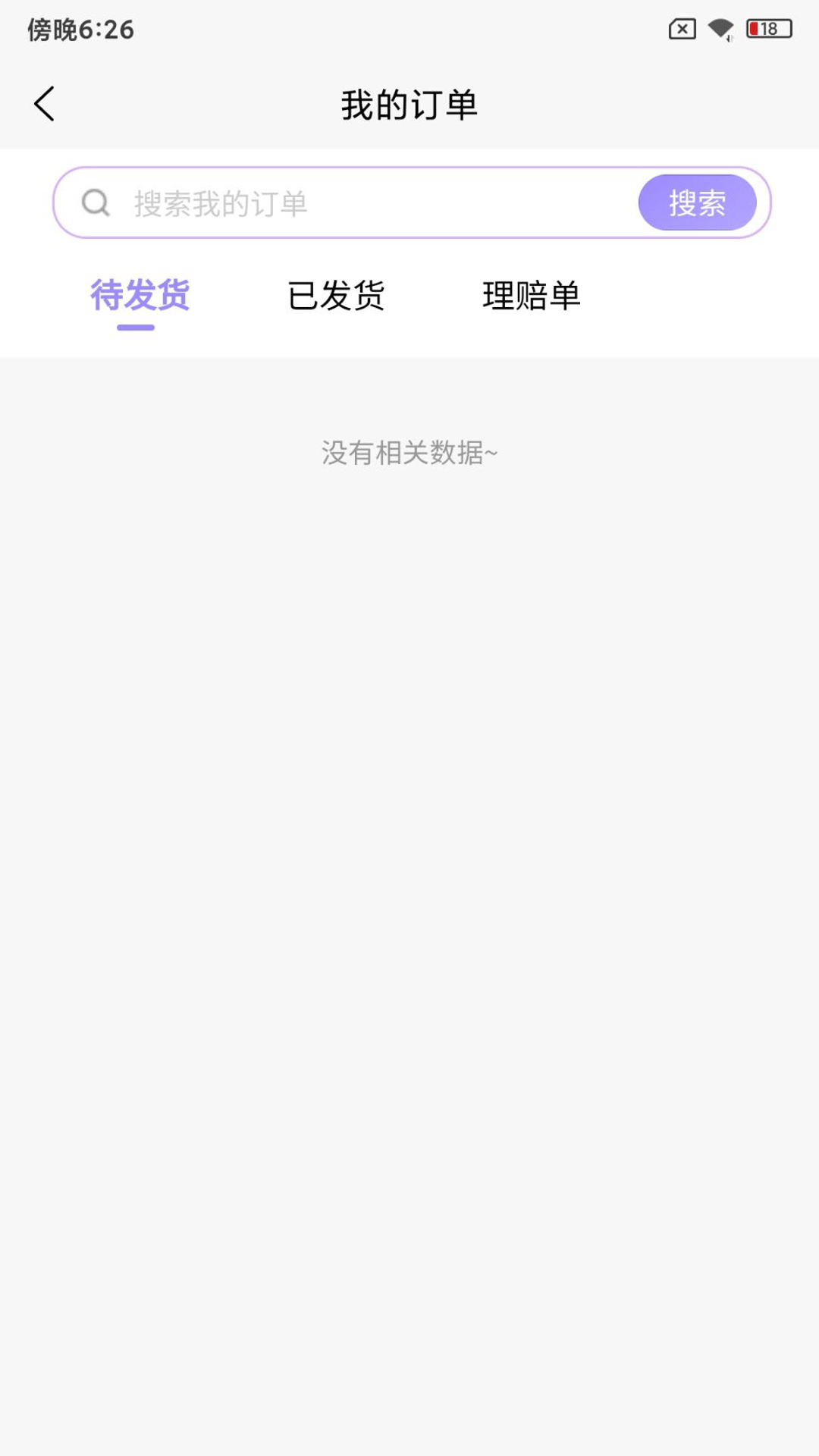Click the placeholder text 搜索我的订单
Image resolution: width=819 pixels, height=1456 pixels.
coord(221,202)
